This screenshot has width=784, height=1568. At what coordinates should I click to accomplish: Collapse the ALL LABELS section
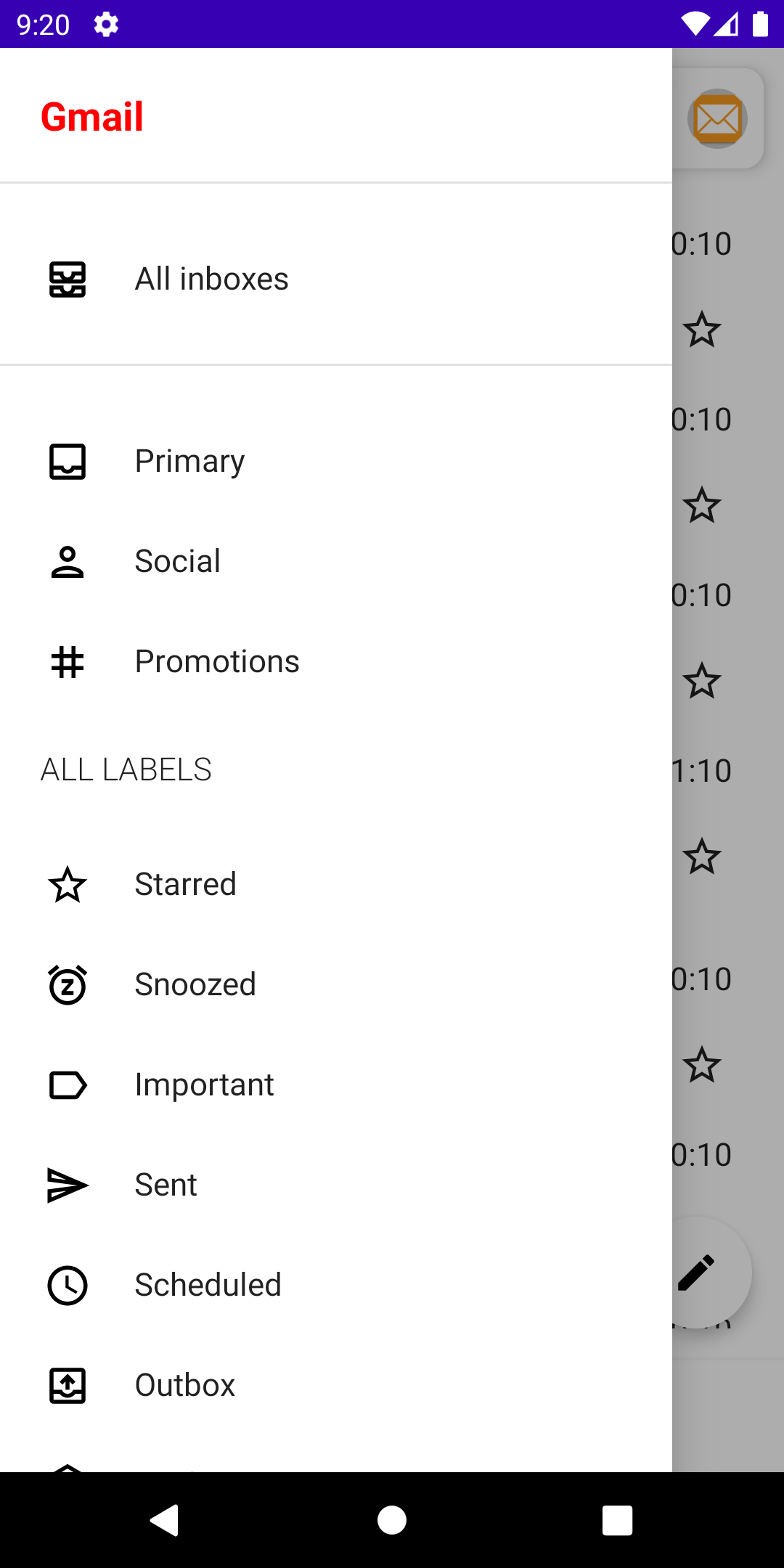(126, 769)
